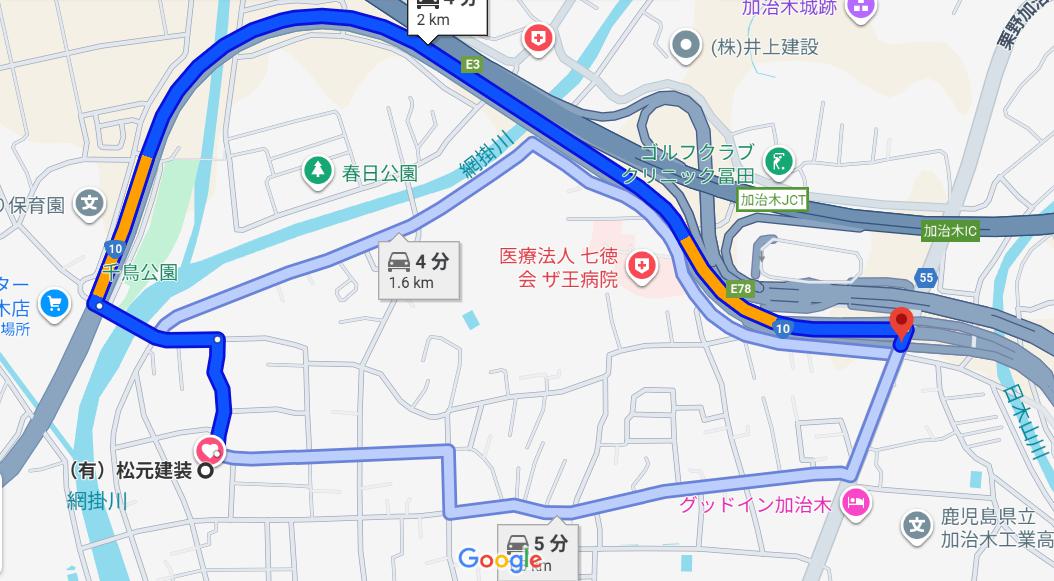The width and height of the screenshot is (1054, 581).
Task: Open the グッドイン加治木 hotel marker
Action: [855, 502]
